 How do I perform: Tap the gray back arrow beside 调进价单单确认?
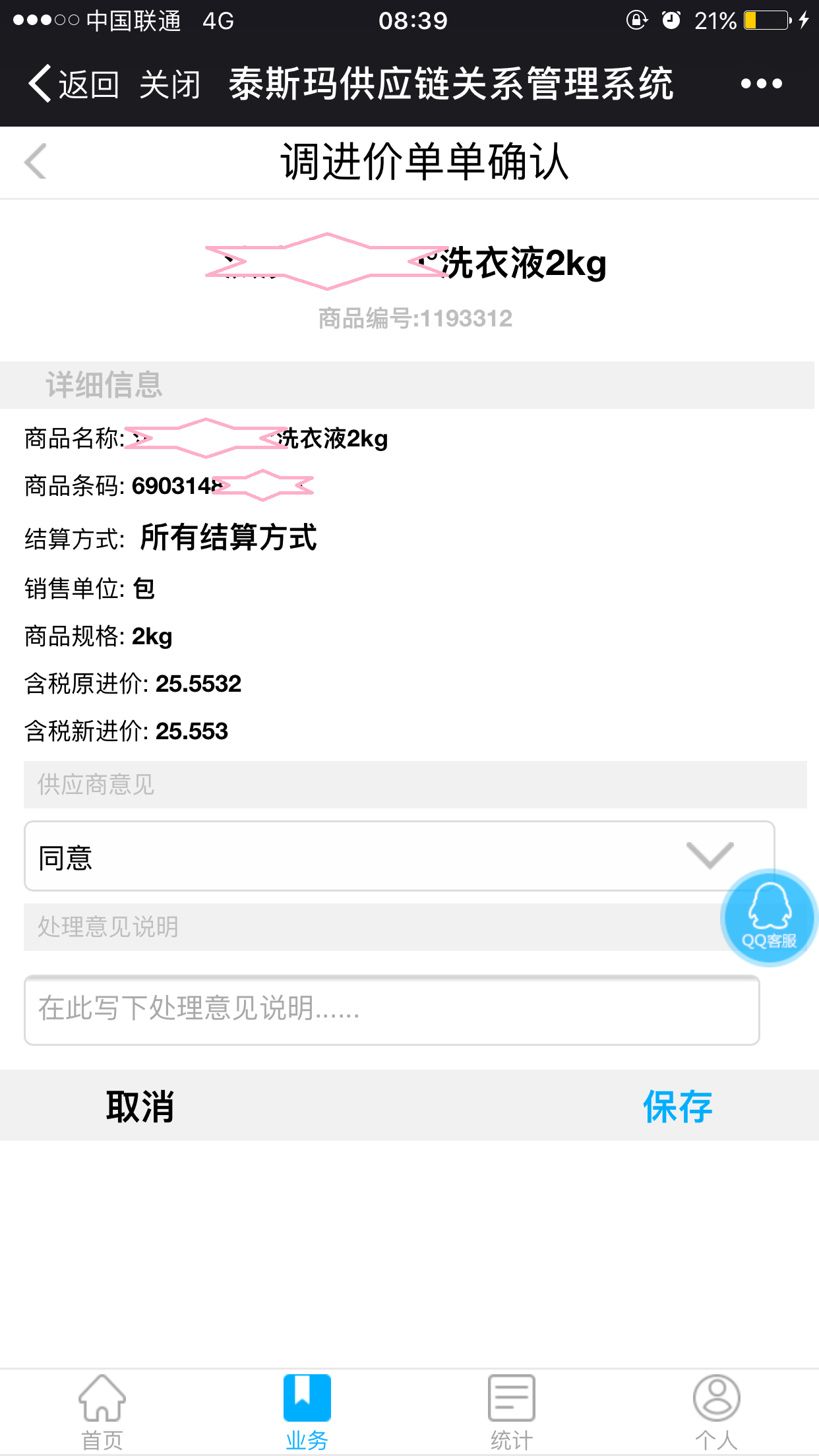(36, 161)
